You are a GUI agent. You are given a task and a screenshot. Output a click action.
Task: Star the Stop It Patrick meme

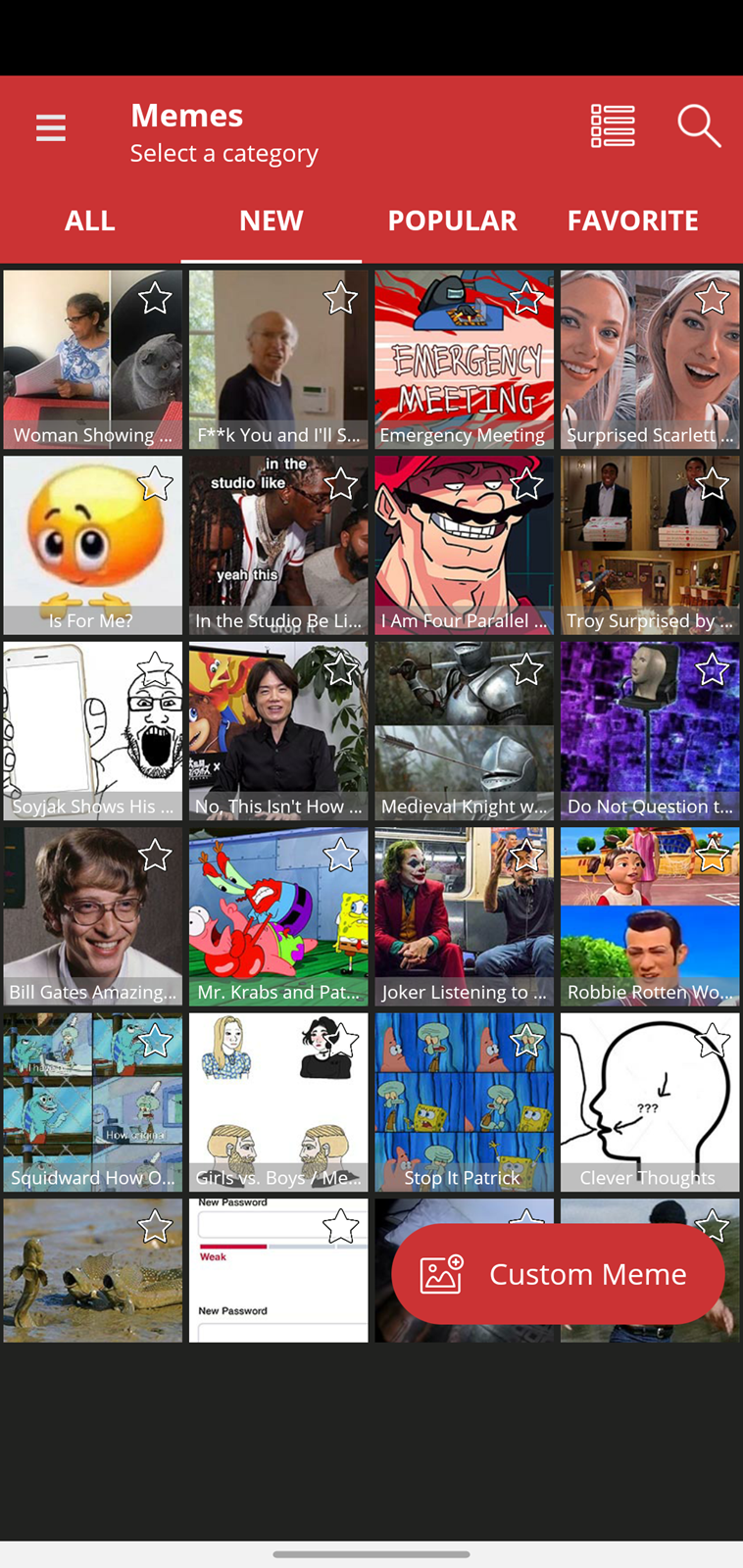tap(526, 1040)
